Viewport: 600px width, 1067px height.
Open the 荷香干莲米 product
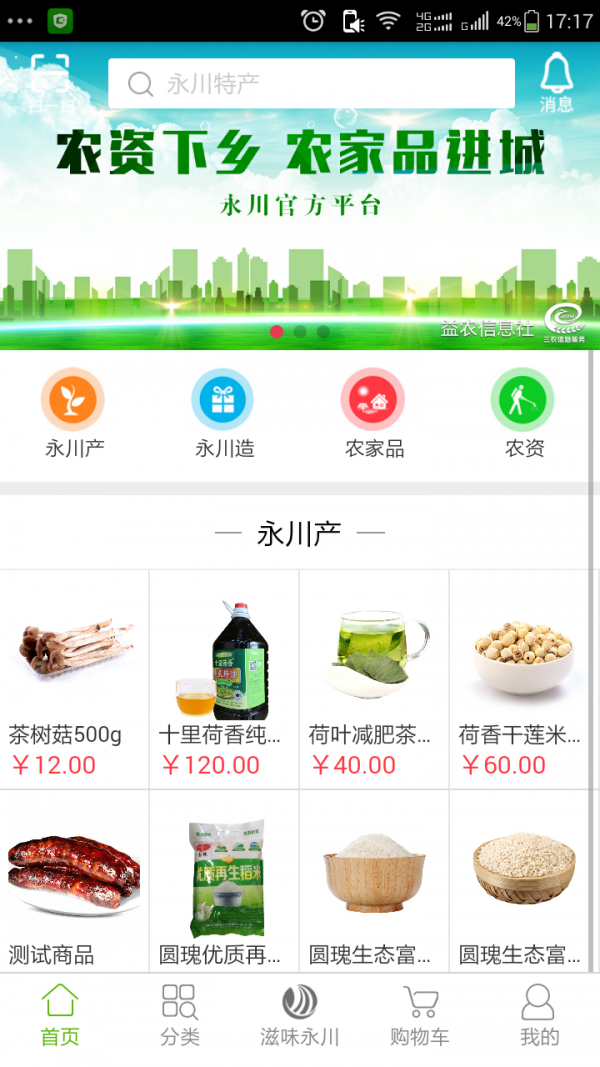click(523, 680)
